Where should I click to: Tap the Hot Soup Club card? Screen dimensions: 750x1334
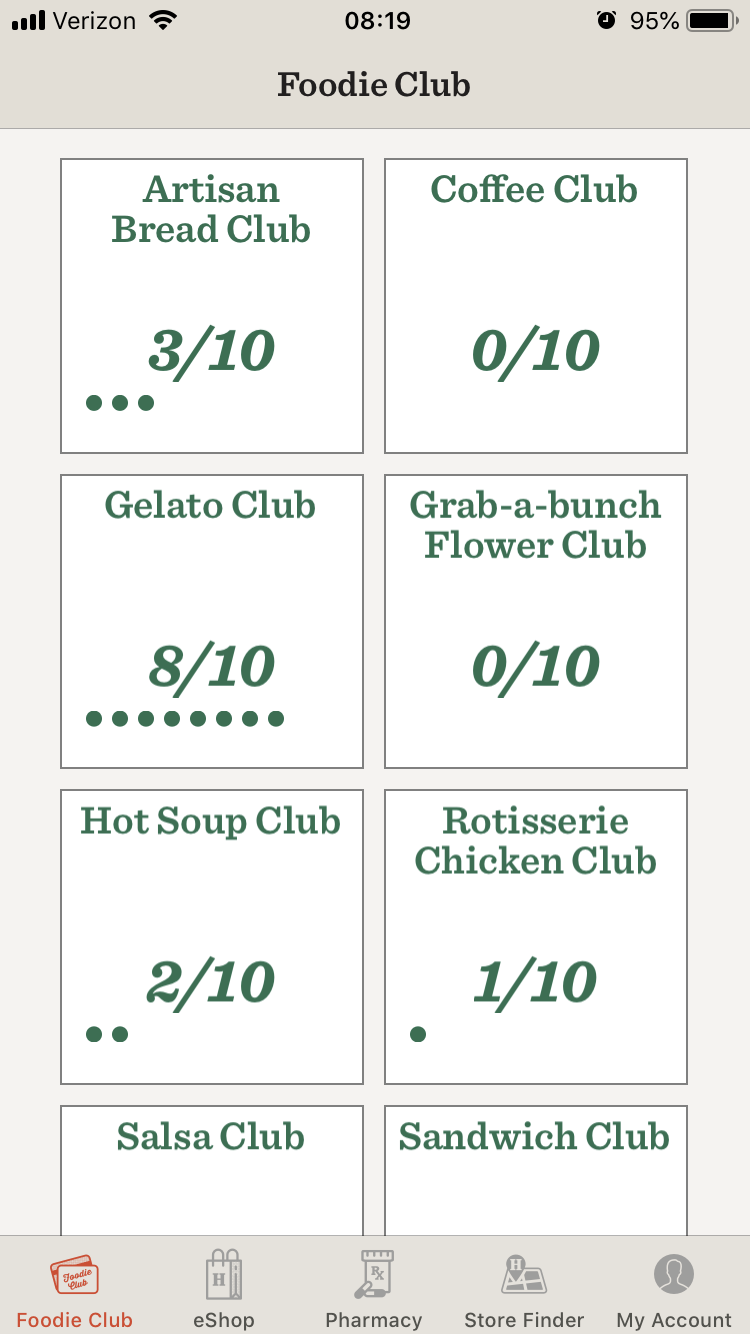pos(212,937)
